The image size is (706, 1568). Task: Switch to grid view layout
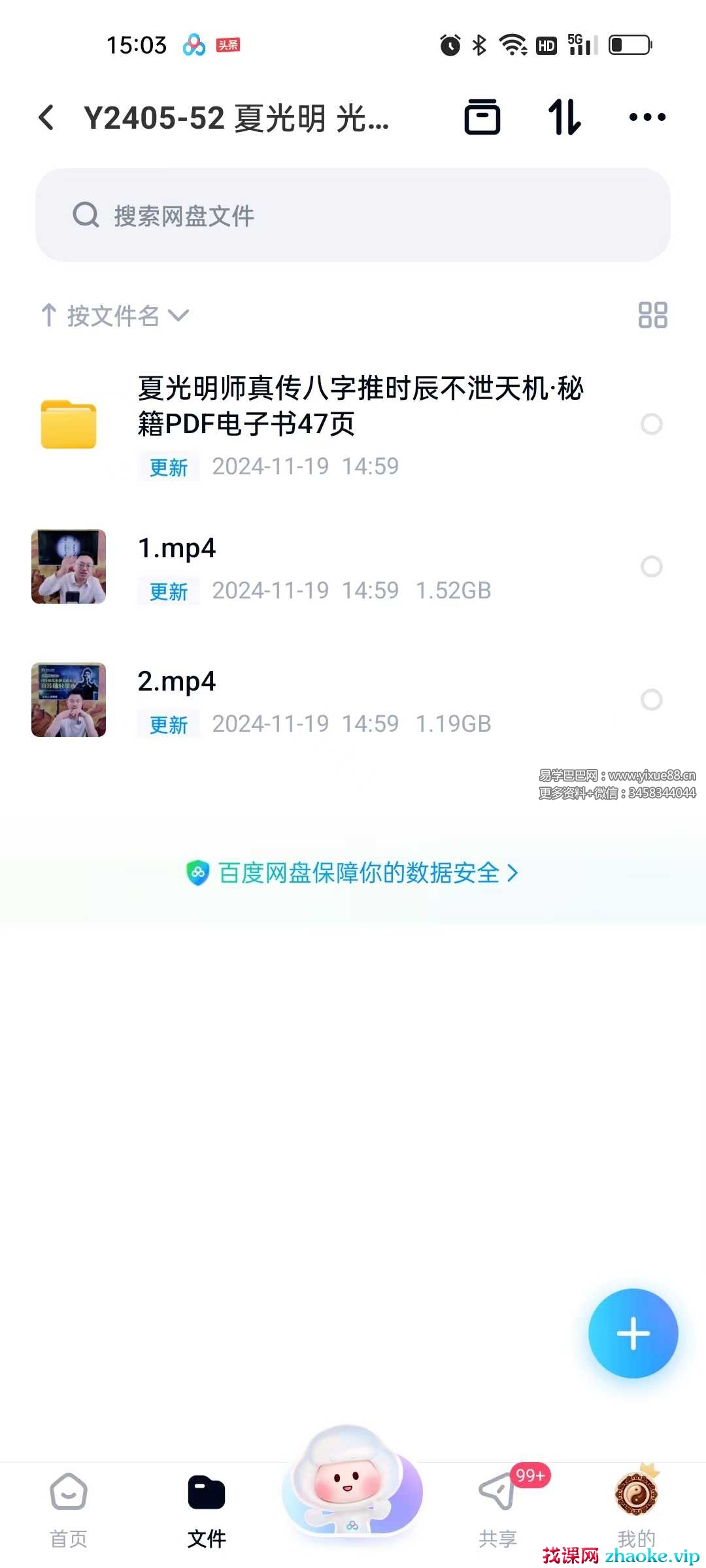click(652, 315)
